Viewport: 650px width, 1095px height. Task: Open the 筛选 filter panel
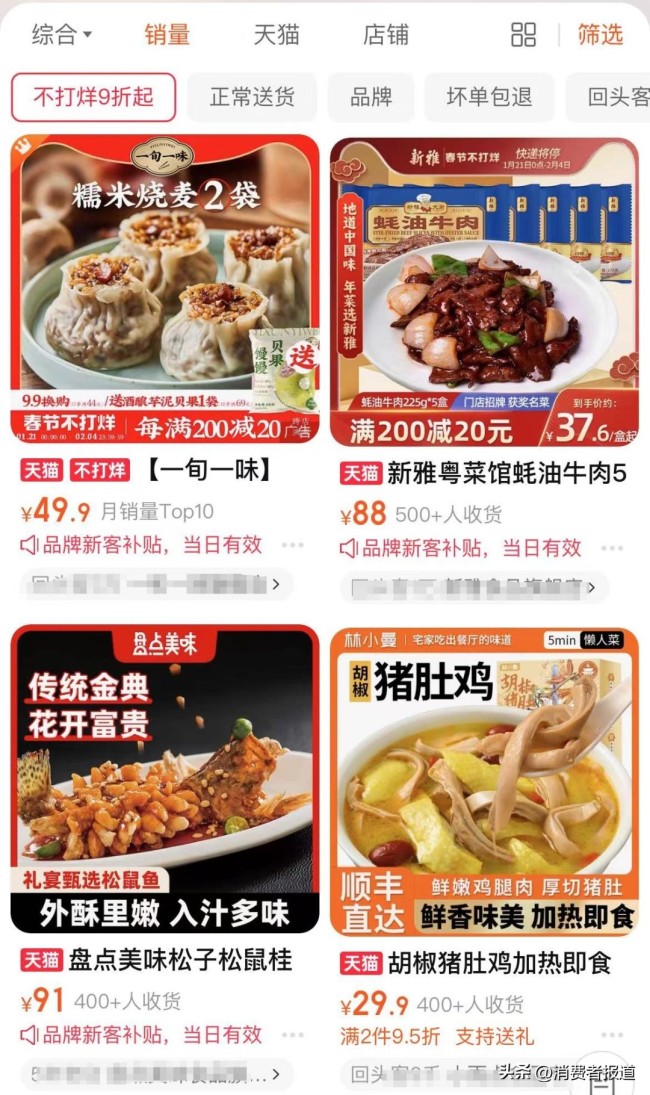click(600, 34)
